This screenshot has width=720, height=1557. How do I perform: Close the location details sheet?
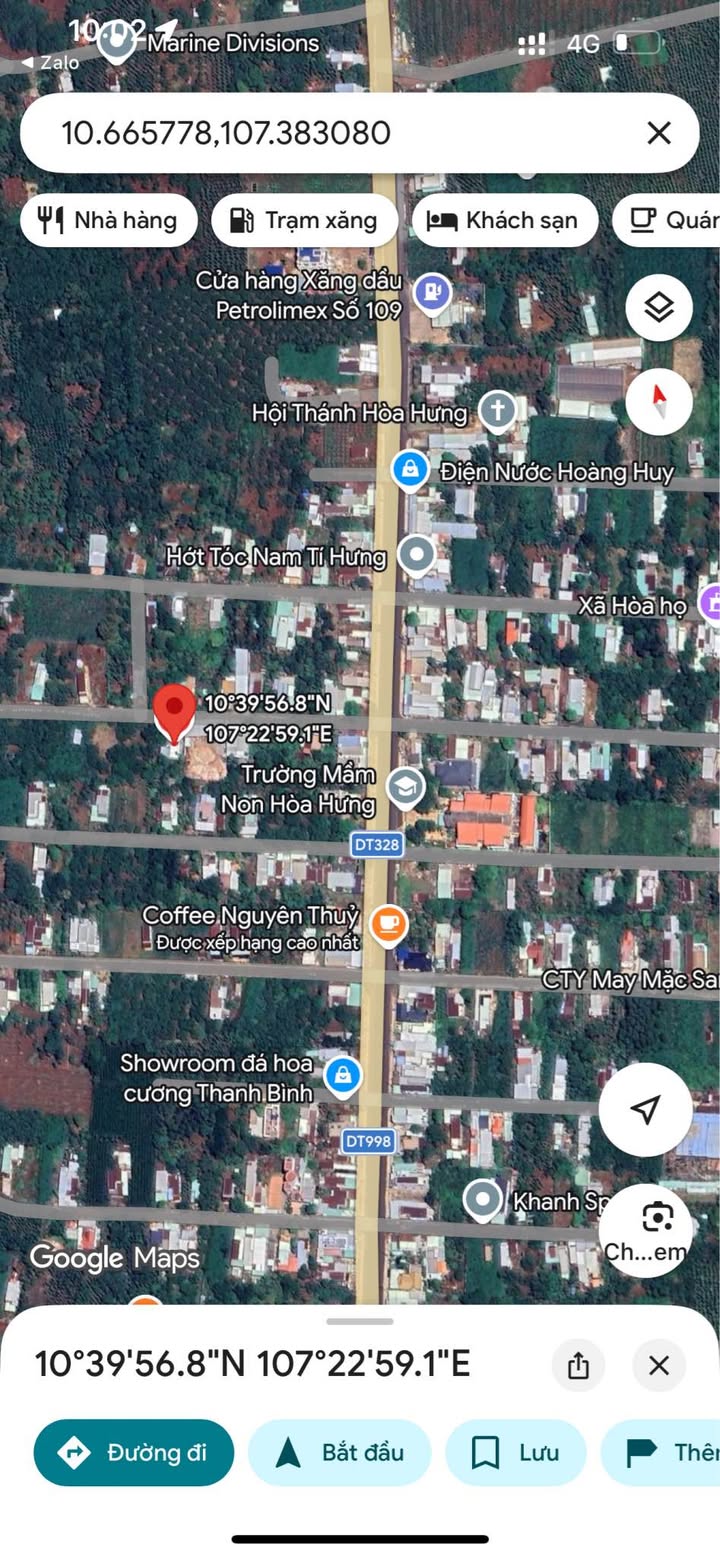[x=658, y=1365]
